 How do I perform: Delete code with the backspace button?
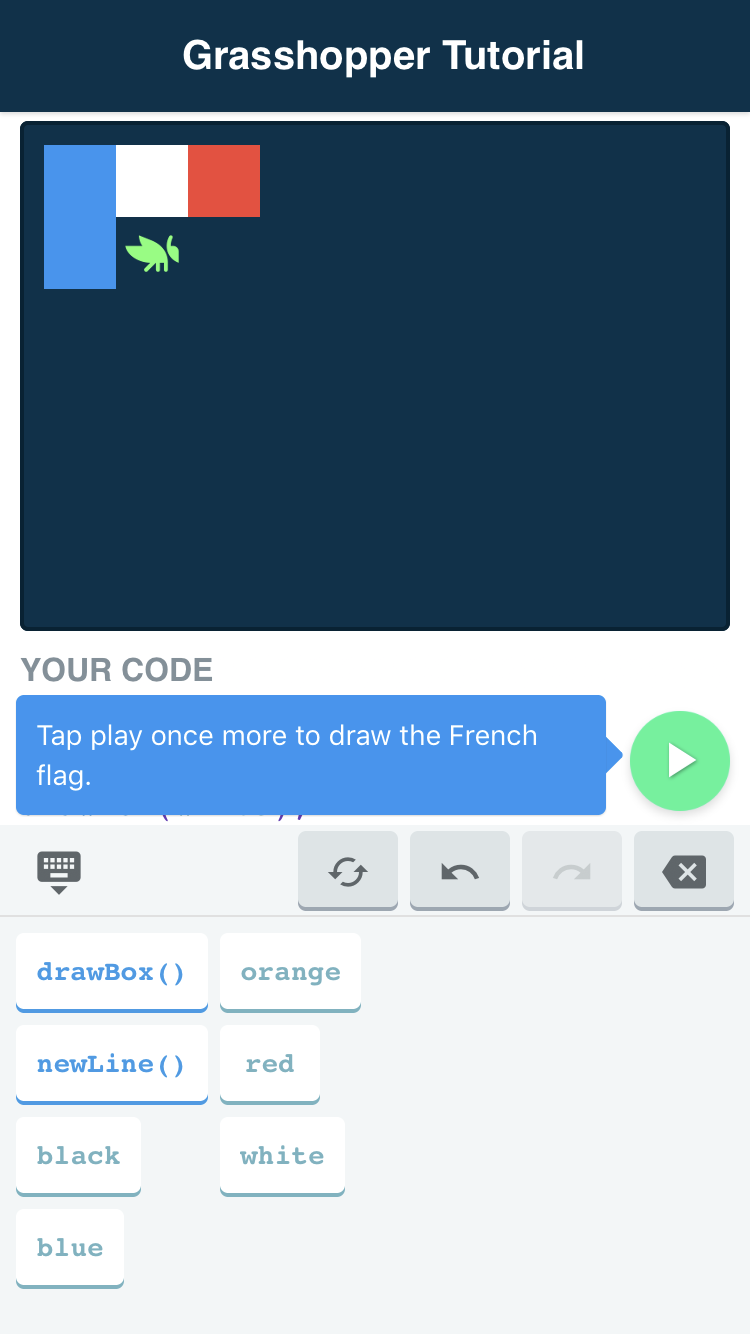coord(684,871)
